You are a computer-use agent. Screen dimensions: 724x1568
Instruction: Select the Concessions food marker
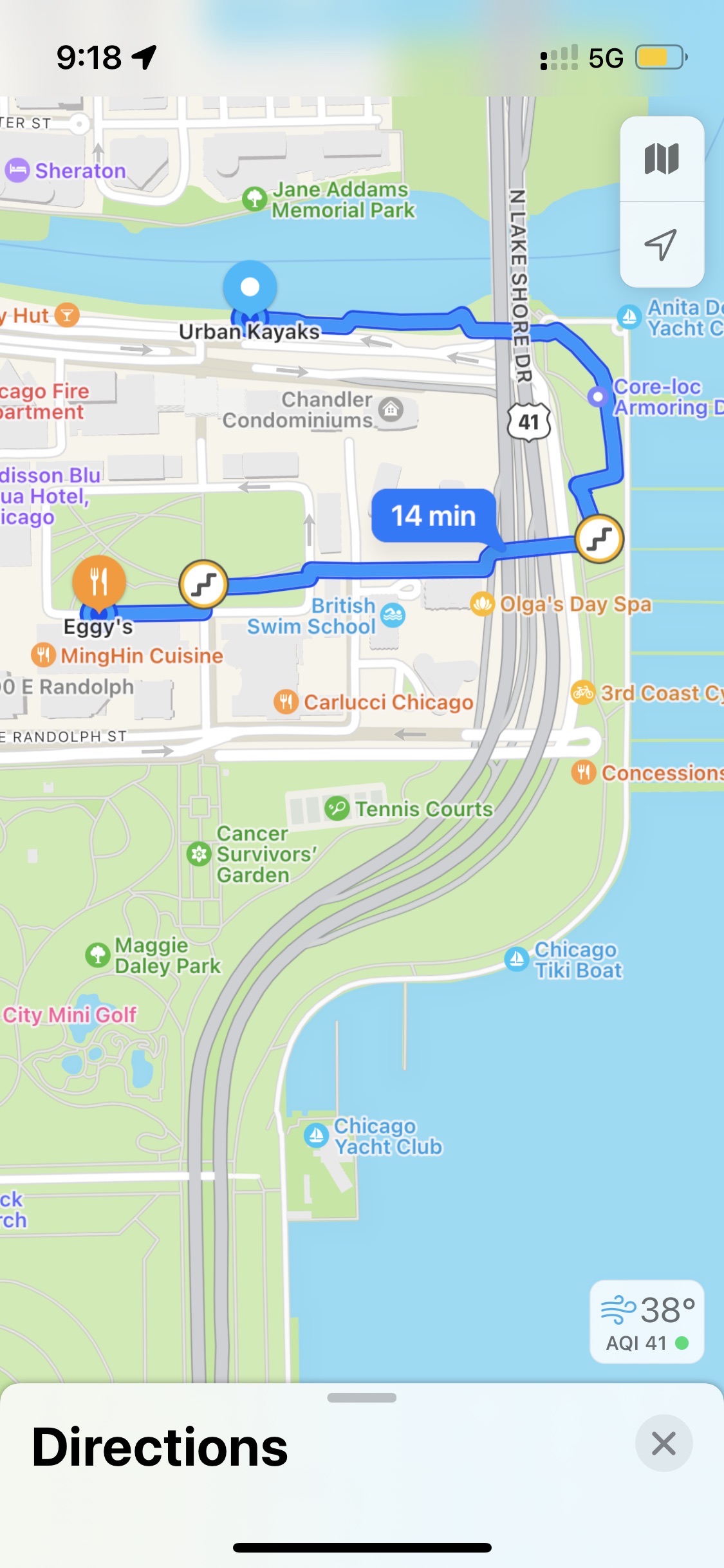click(583, 773)
